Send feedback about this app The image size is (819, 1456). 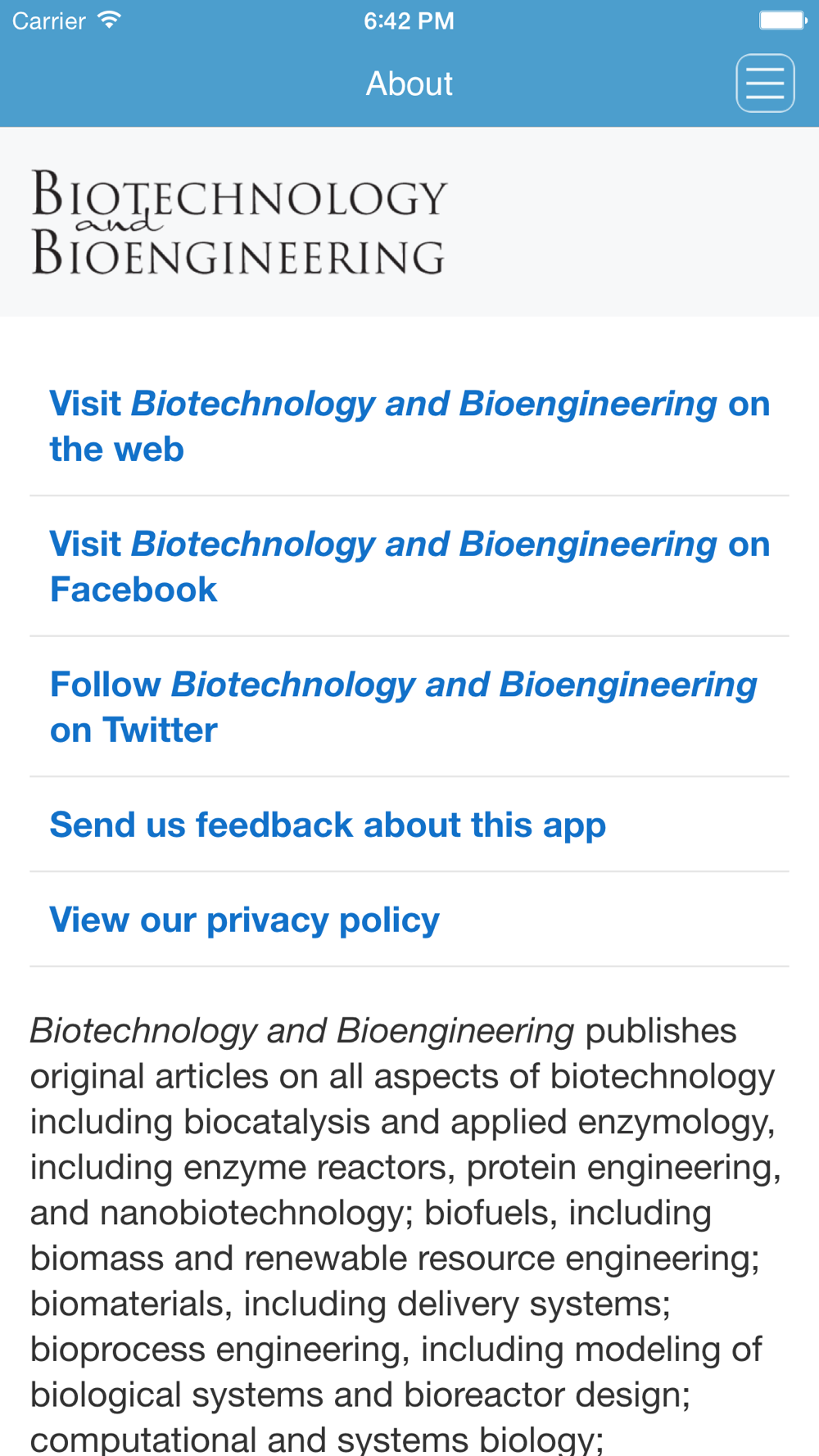pos(409,825)
